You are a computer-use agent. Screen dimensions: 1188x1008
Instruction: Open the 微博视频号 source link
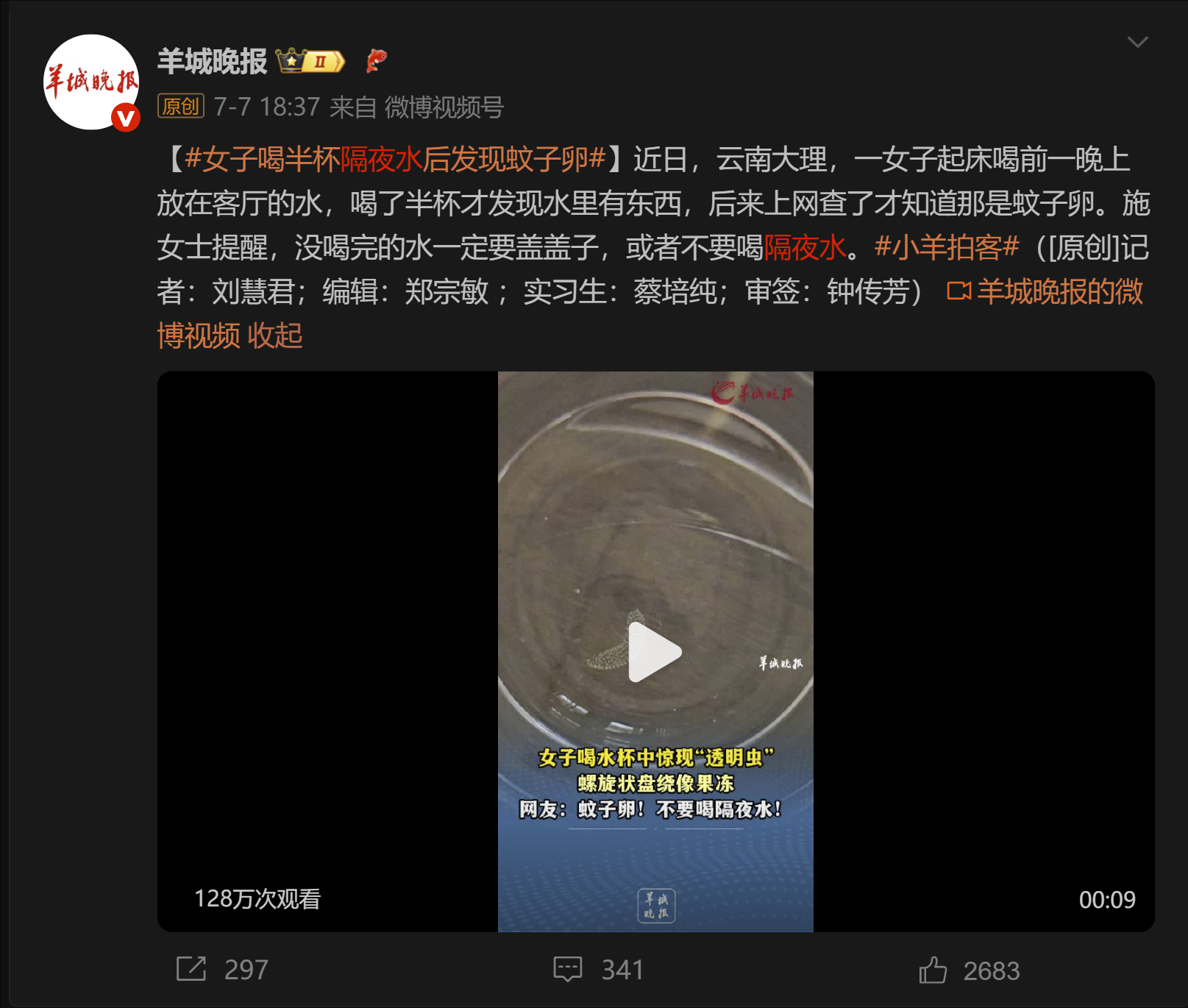(x=444, y=107)
